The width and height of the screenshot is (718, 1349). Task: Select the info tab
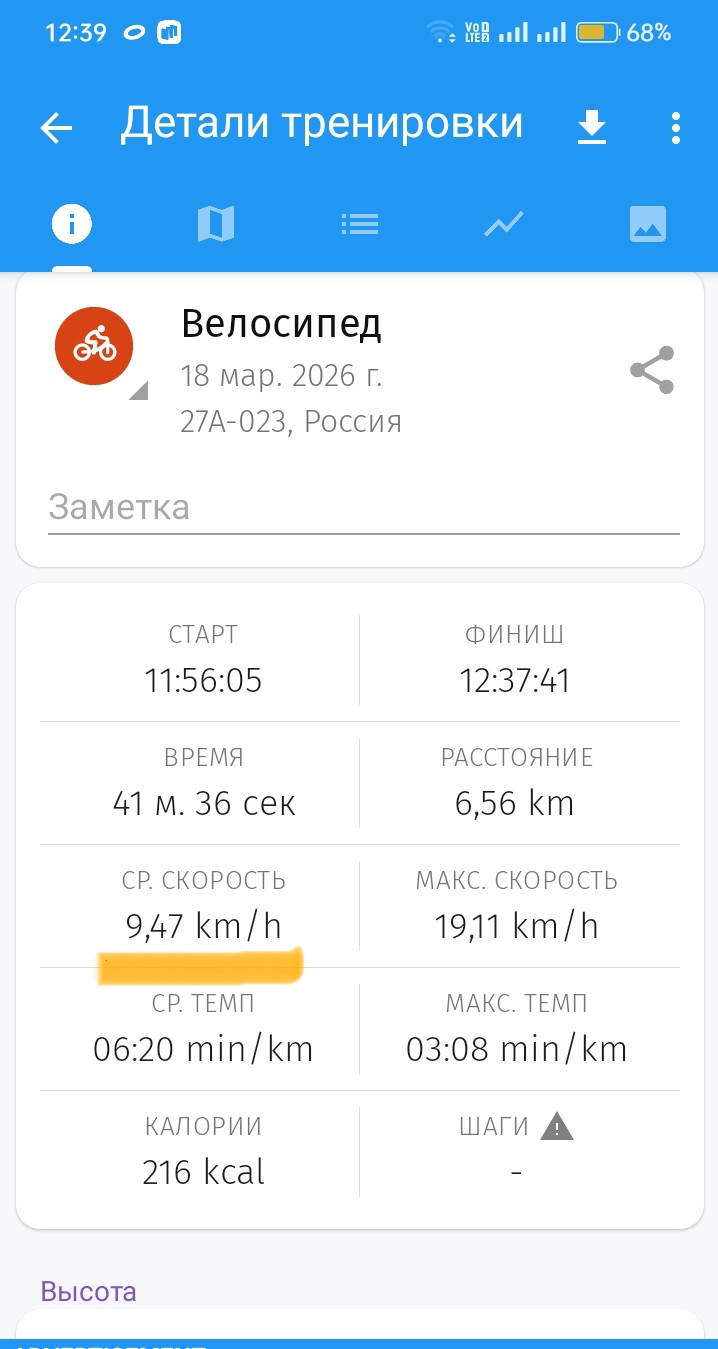[x=71, y=223]
